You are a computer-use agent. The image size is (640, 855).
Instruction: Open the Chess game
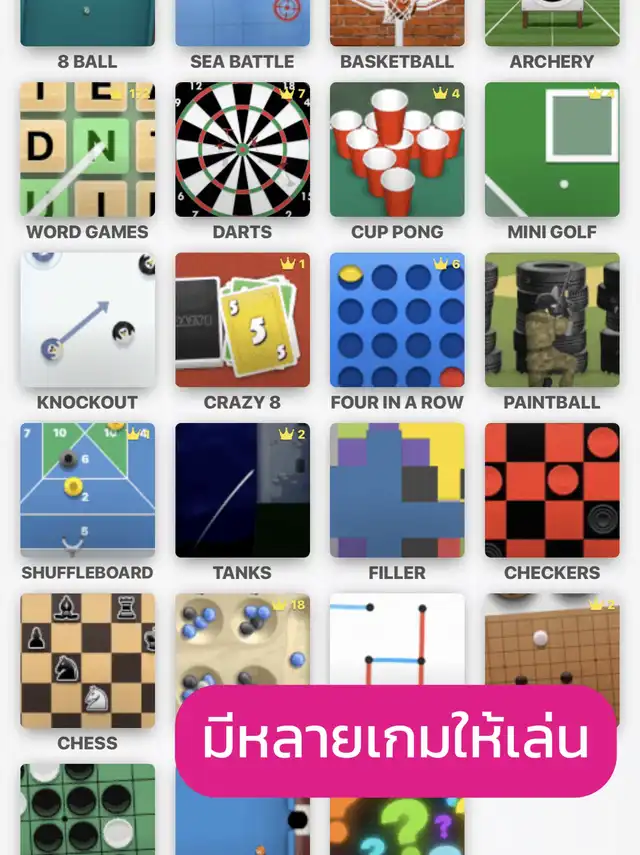coord(87,660)
